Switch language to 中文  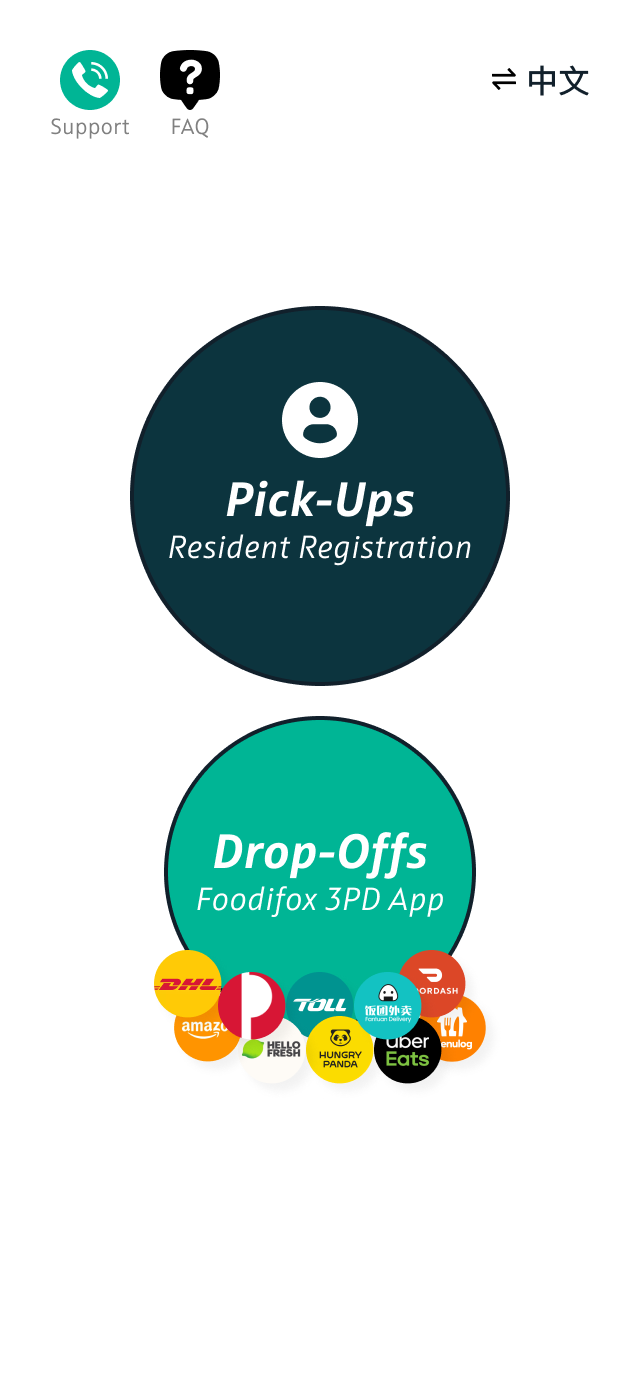541,81
